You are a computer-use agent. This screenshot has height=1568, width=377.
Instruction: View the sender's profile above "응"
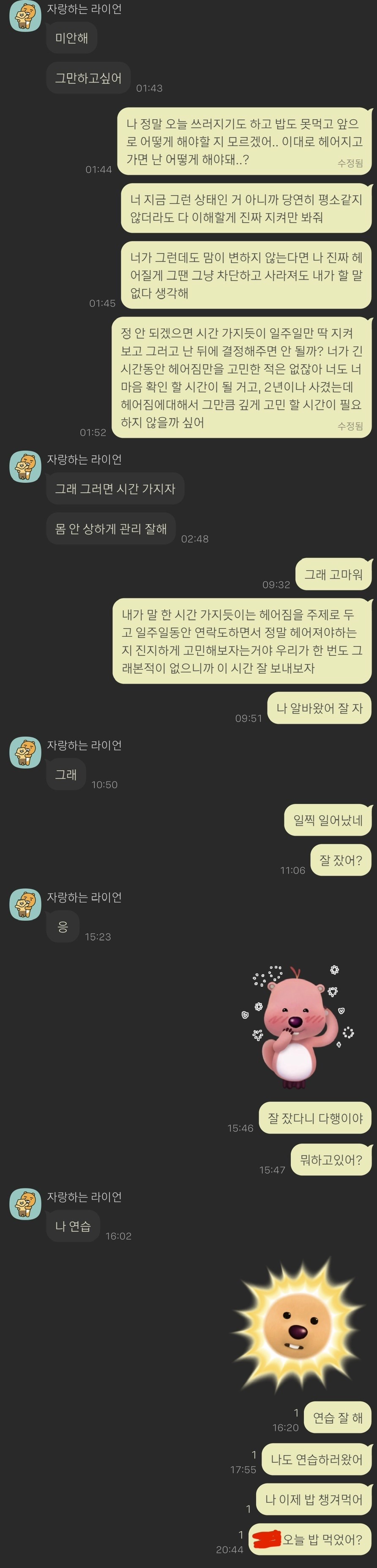25,904
